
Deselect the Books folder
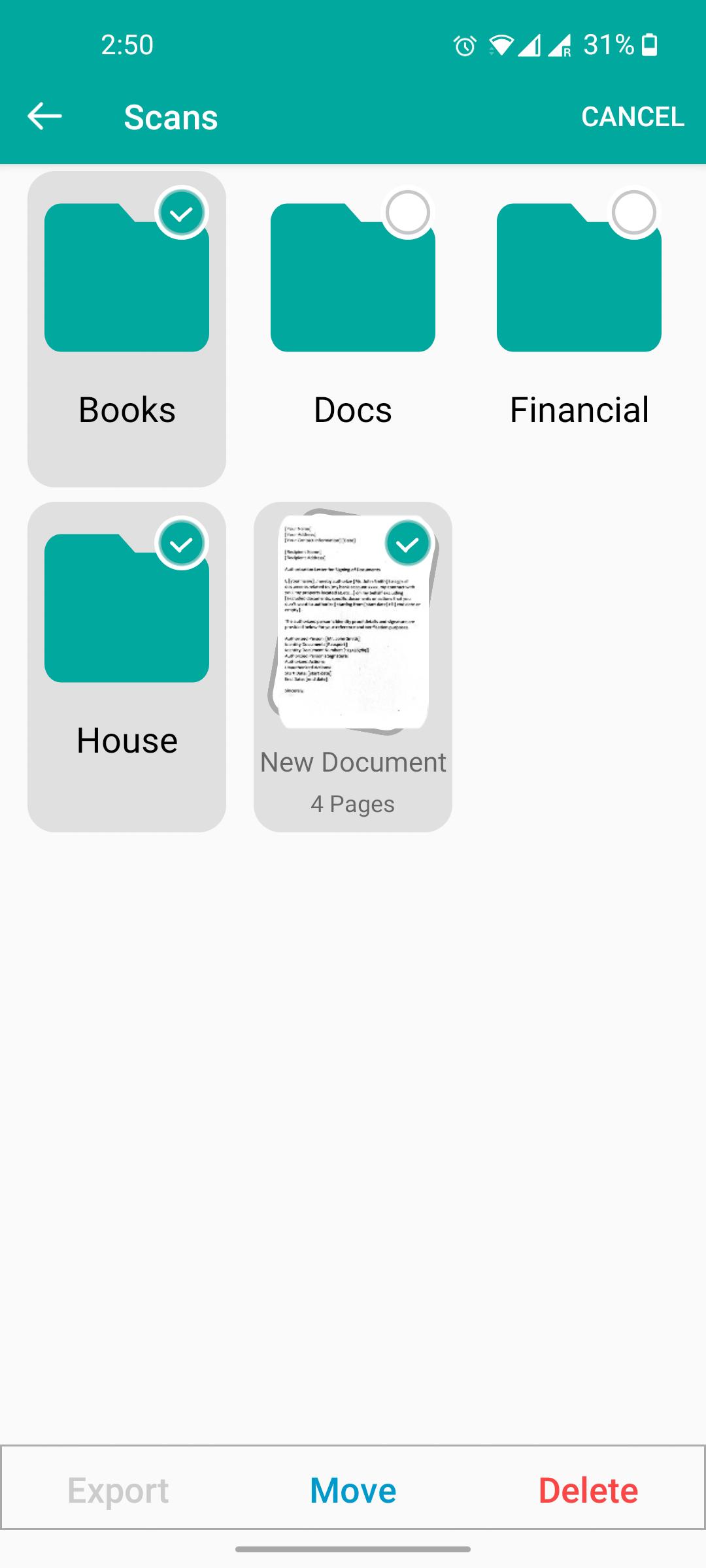coord(181,213)
